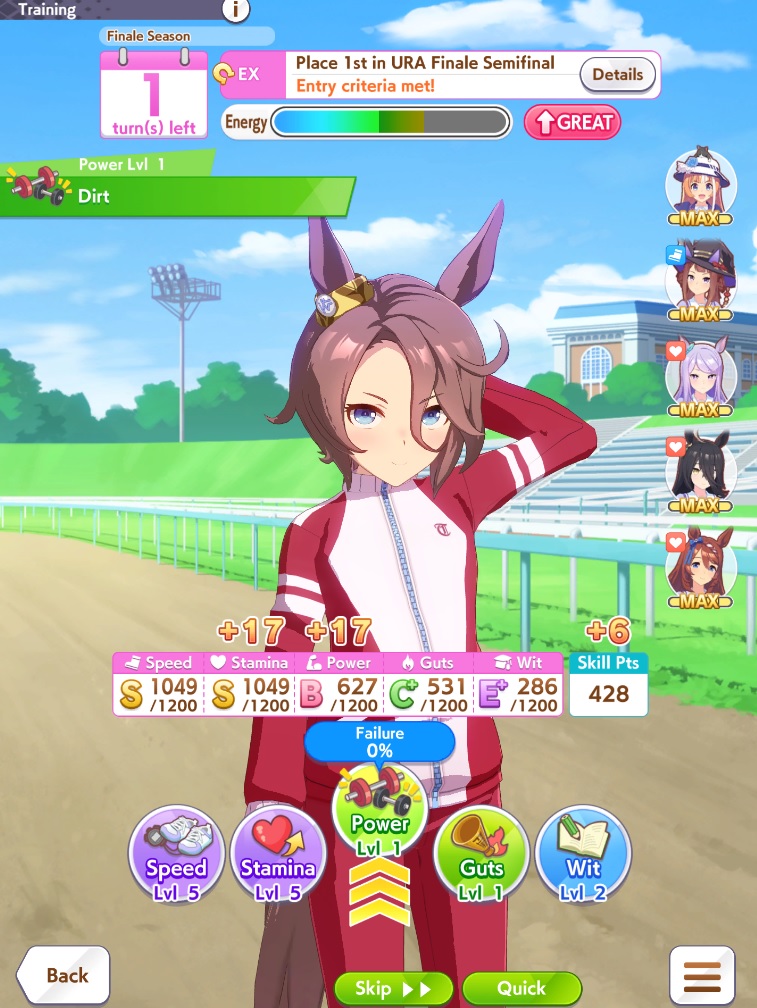
Task: Tap the Quick button
Action: pyautogui.click(x=521, y=988)
